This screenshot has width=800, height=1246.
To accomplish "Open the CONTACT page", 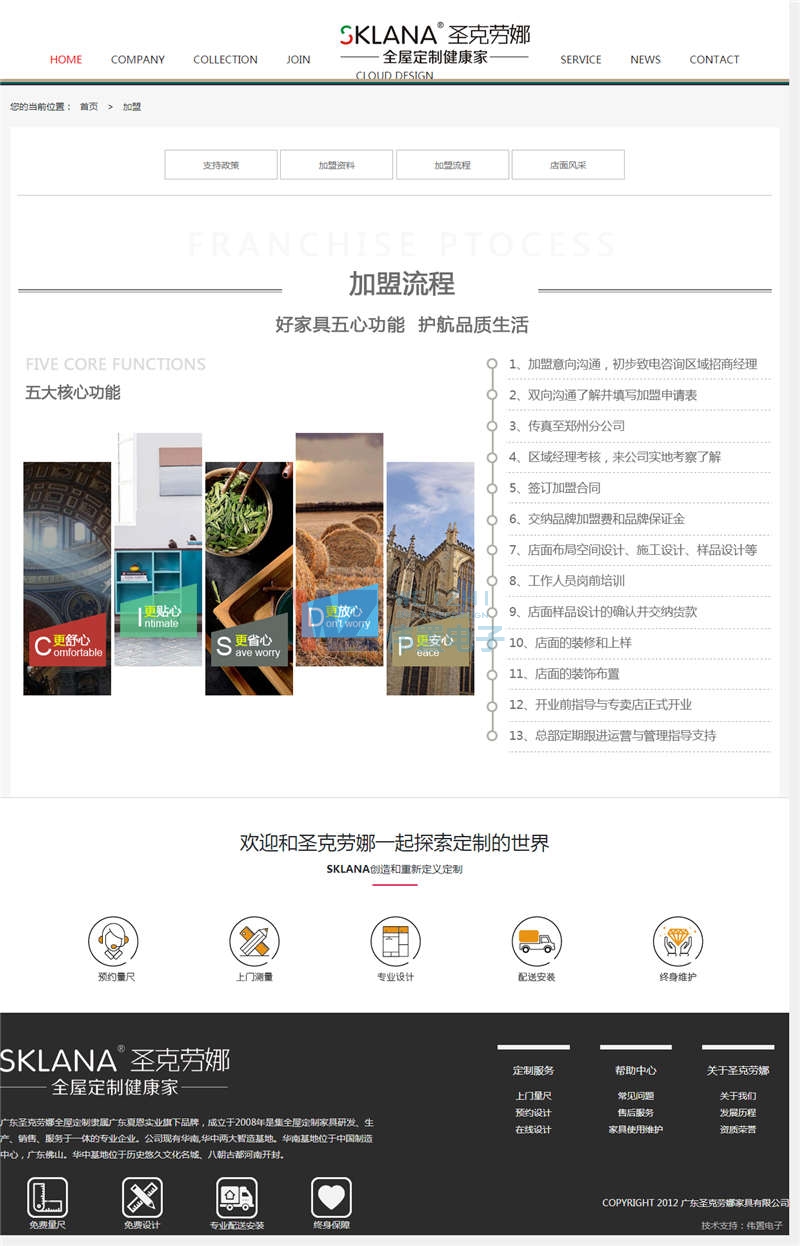I will click(714, 60).
